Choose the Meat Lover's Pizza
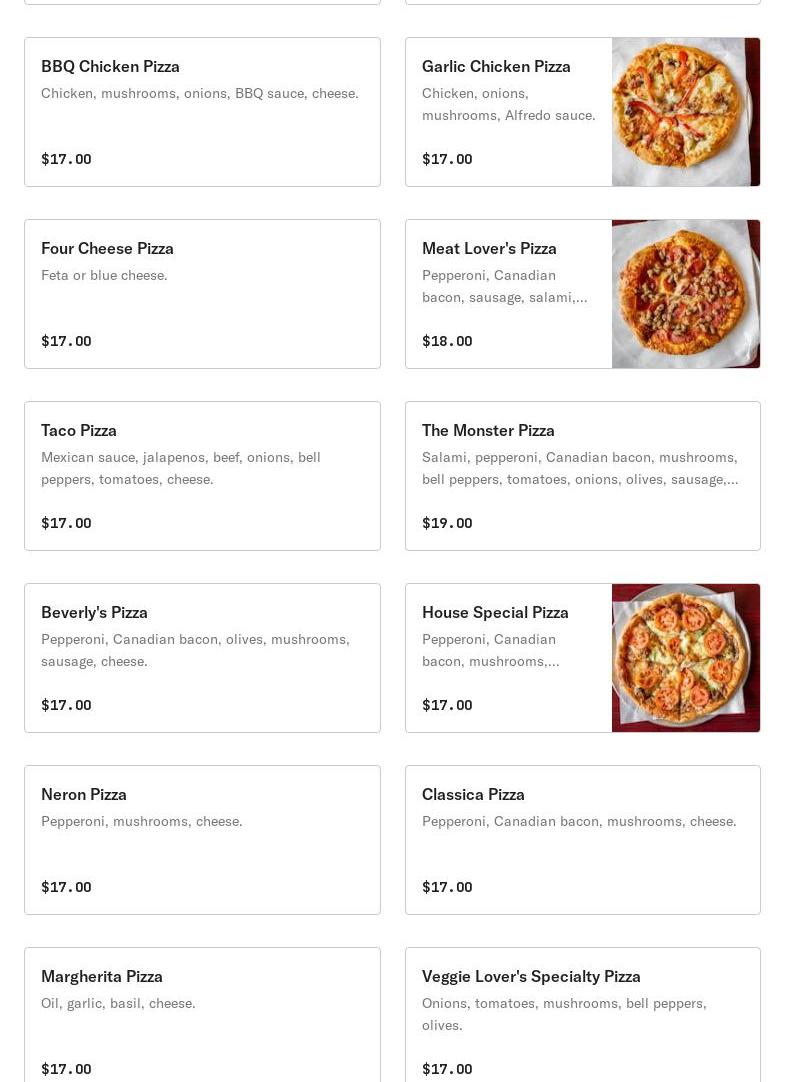 [x=582, y=294]
